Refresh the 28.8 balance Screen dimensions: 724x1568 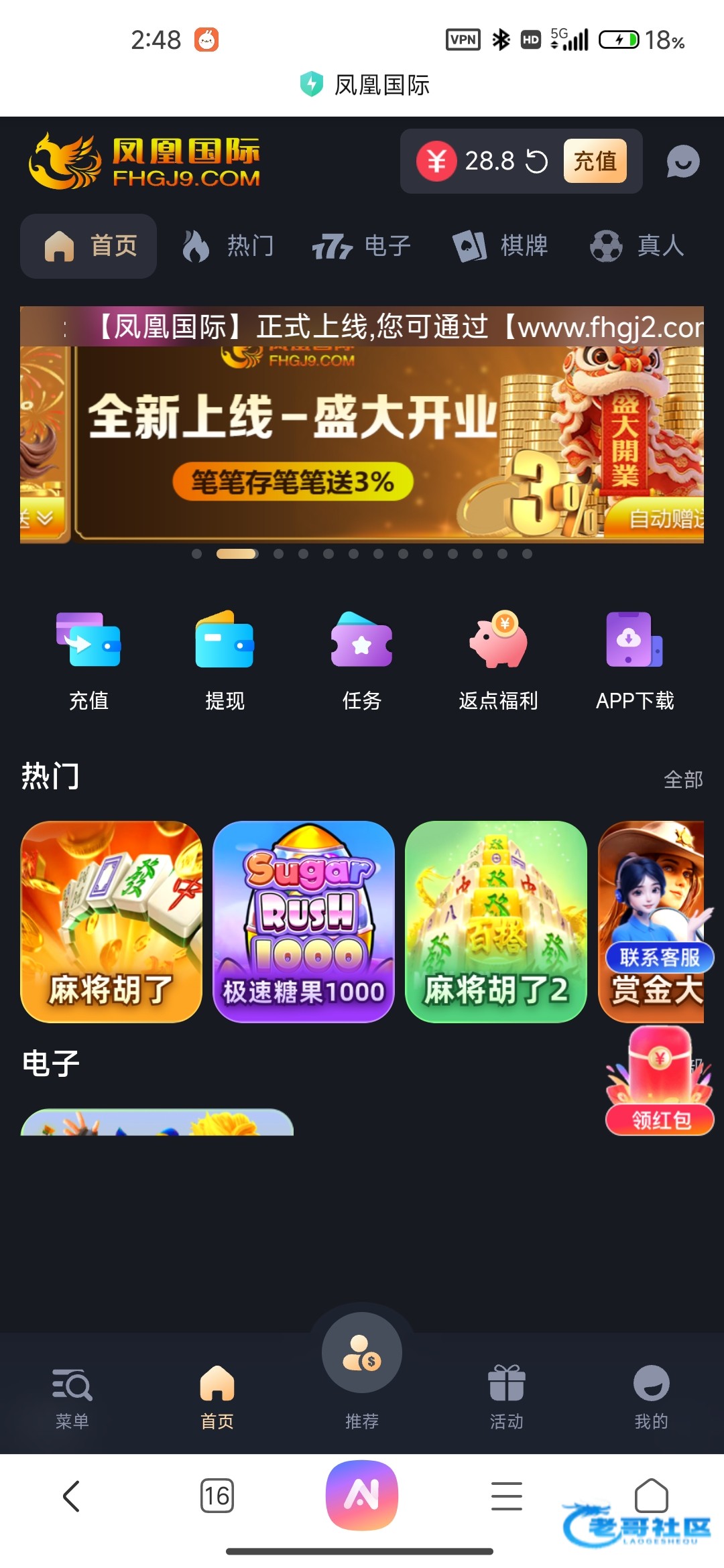tap(536, 161)
